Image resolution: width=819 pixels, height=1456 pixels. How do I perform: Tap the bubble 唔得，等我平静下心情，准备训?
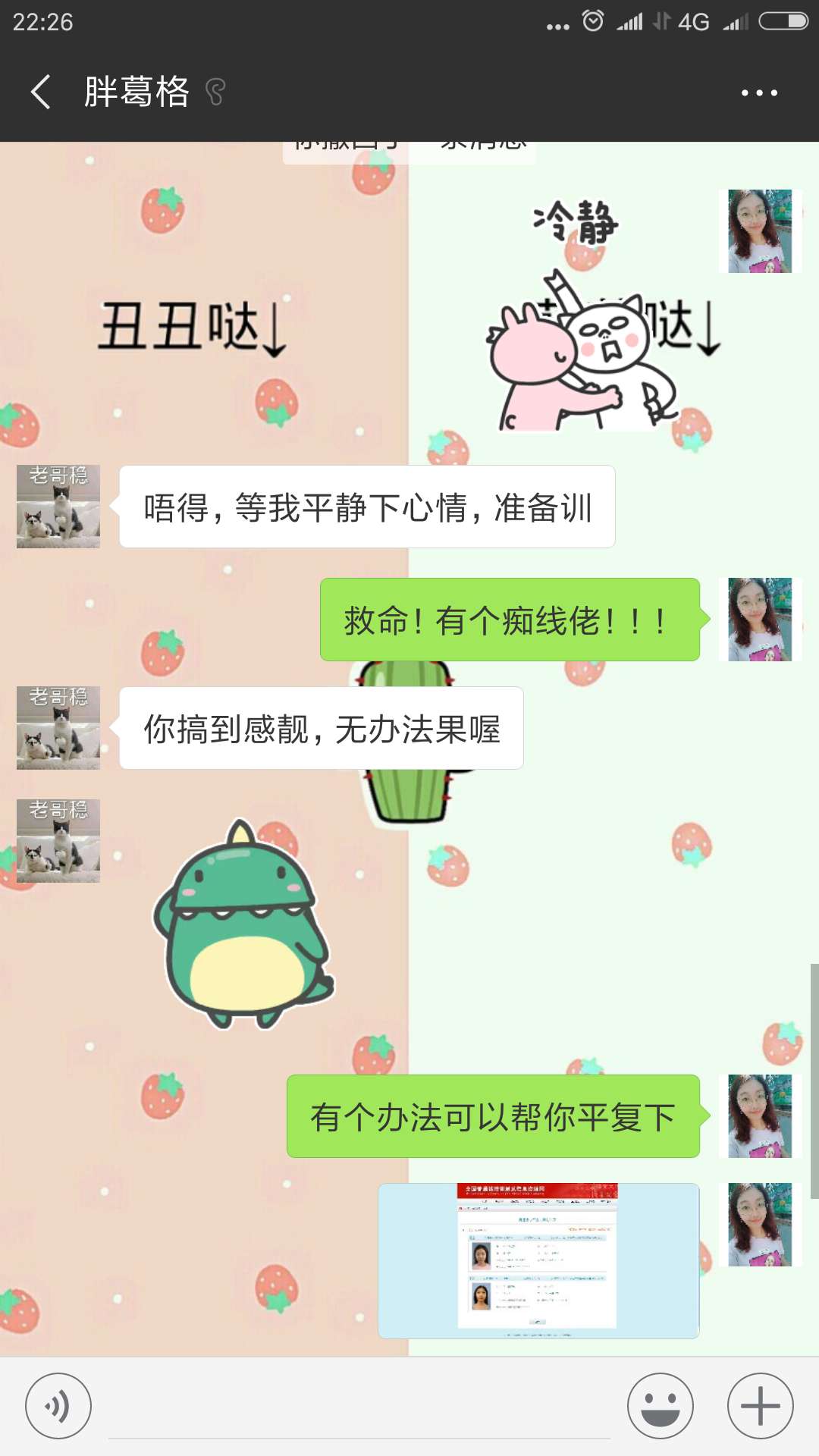click(364, 507)
